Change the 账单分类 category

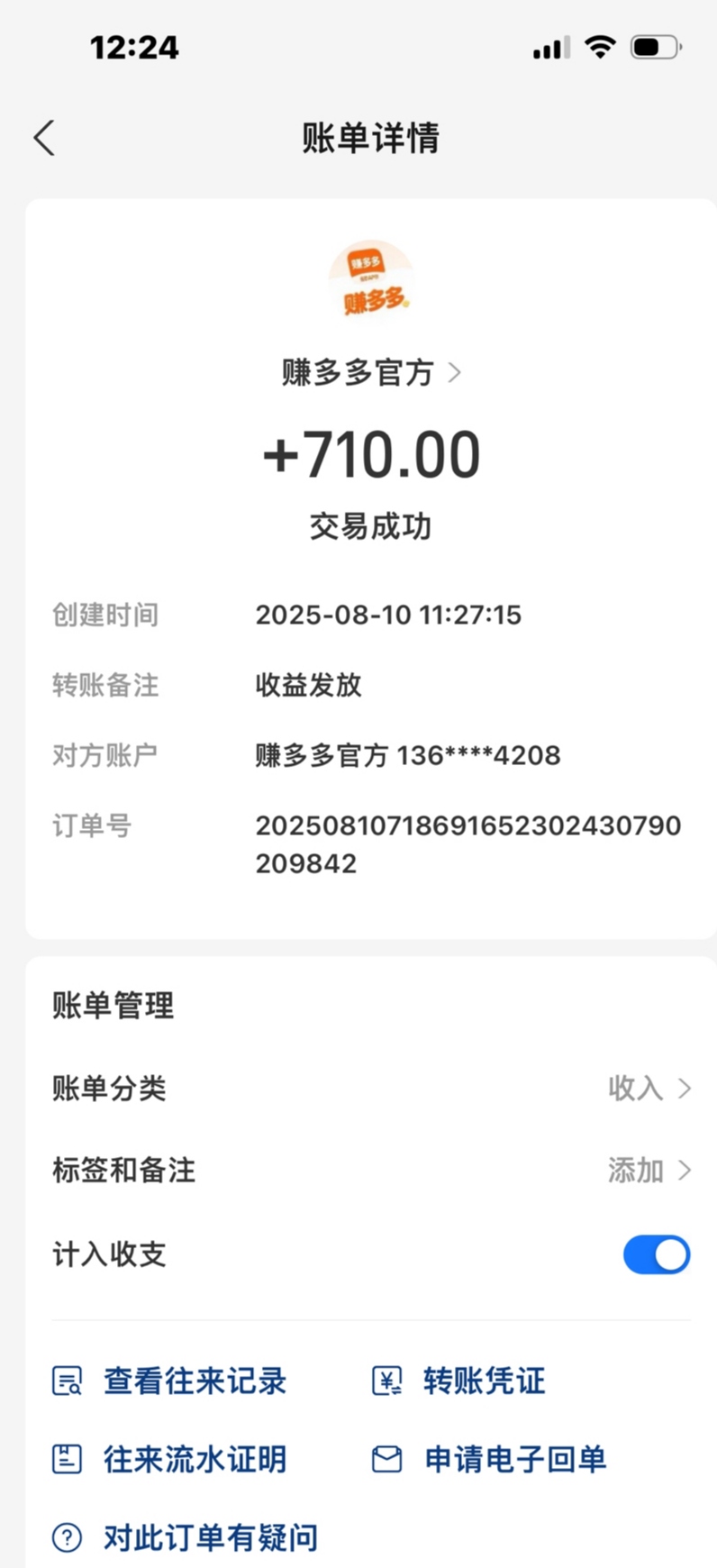point(648,1089)
